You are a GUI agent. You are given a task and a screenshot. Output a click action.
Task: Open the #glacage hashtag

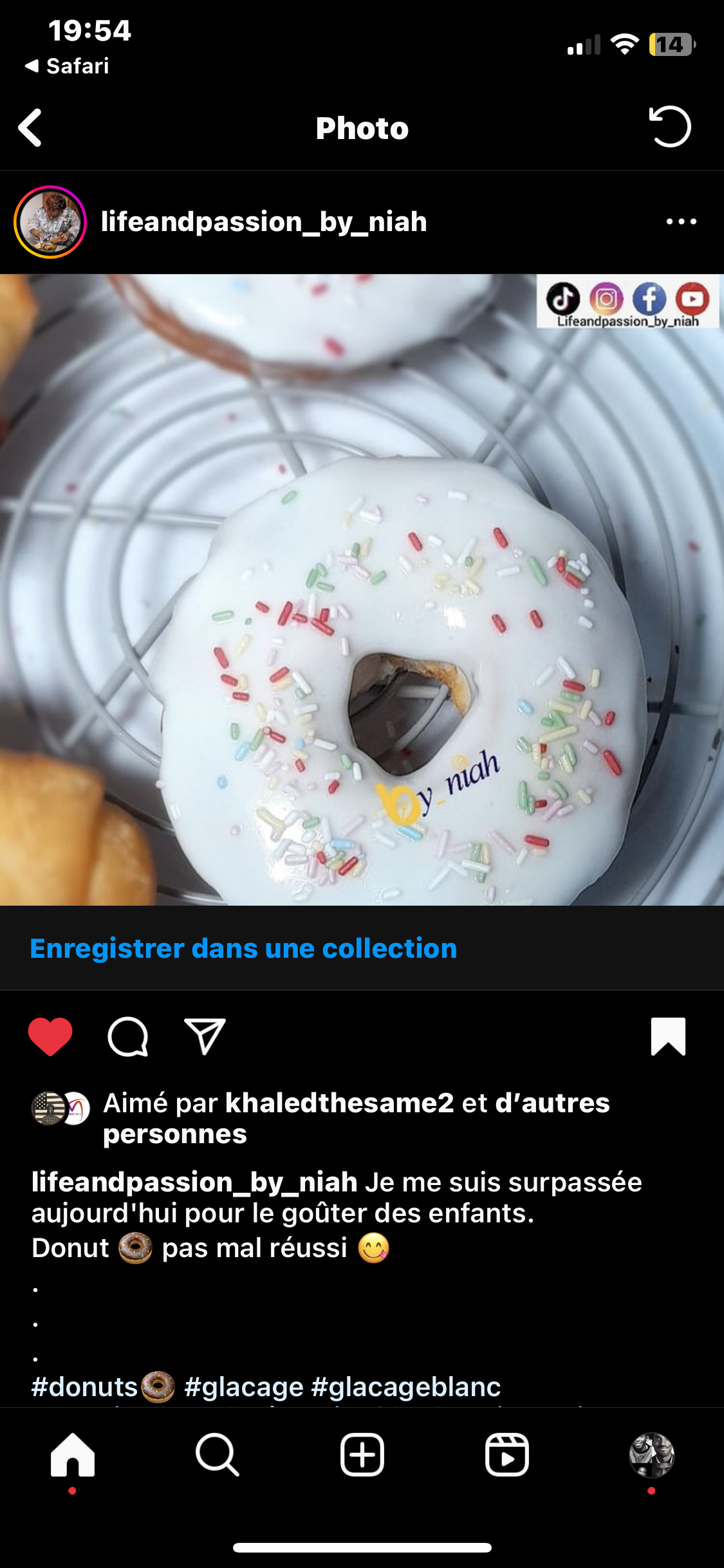pos(243,1386)
